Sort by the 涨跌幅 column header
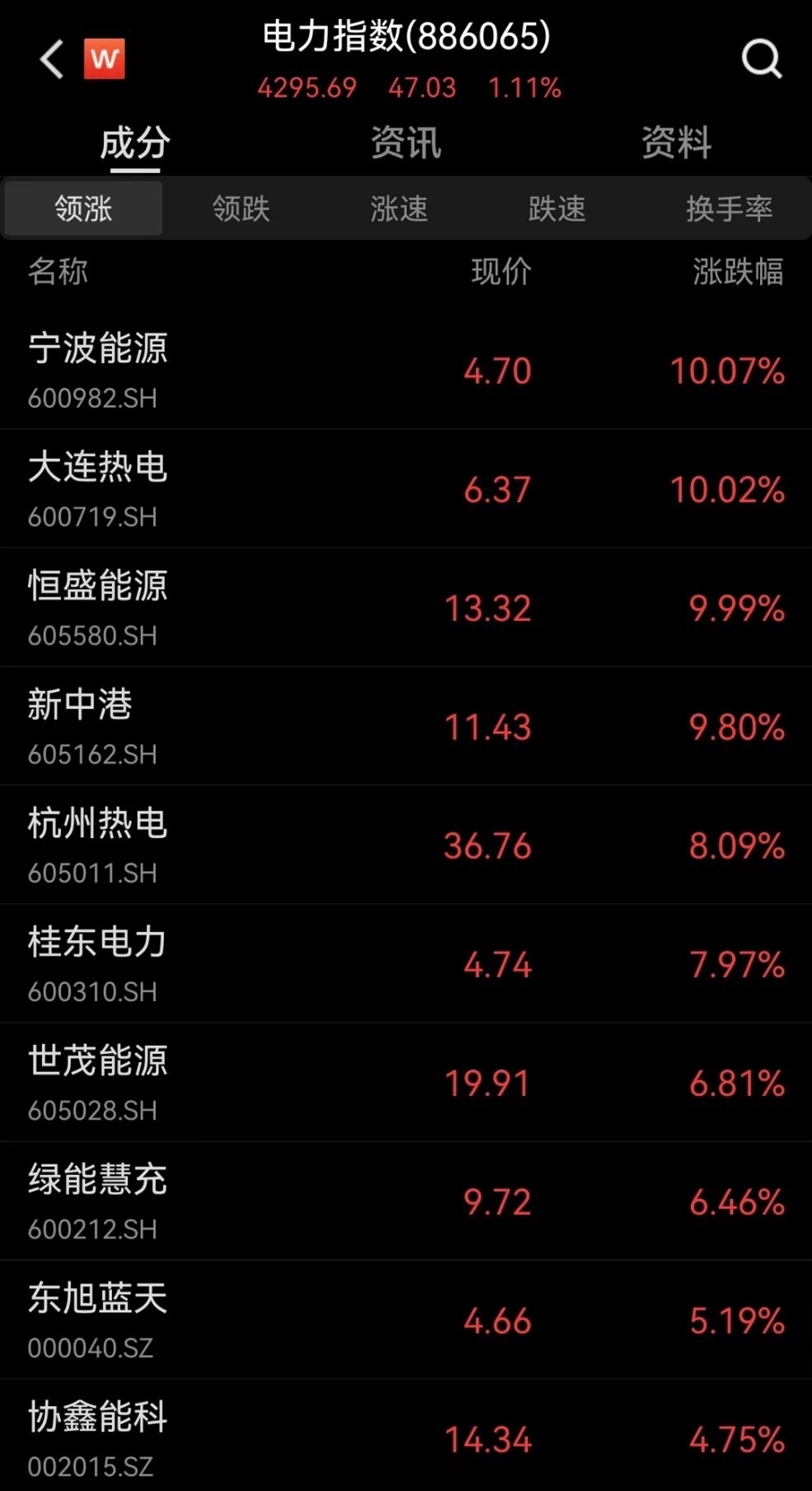 point(738,271)
